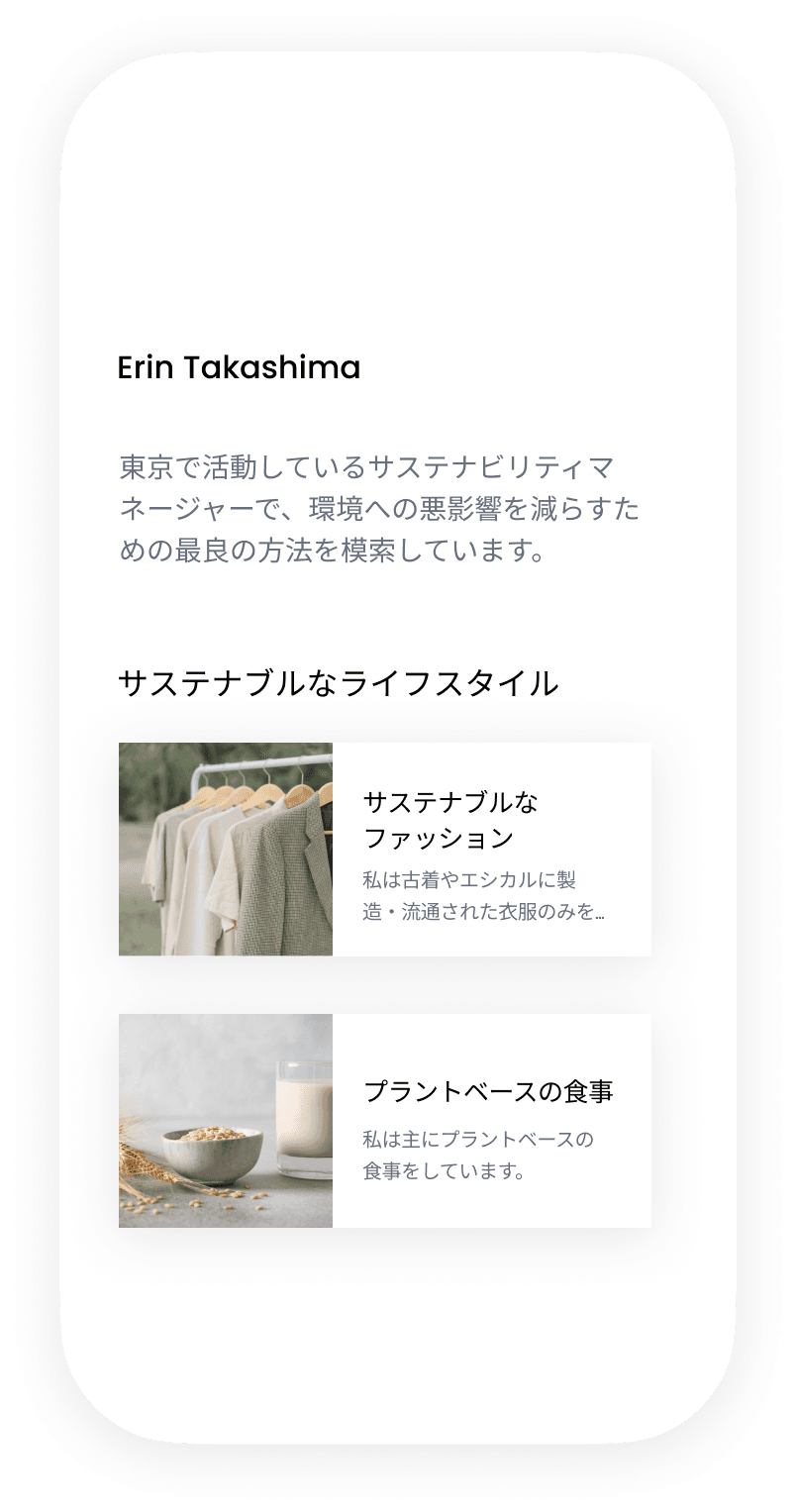
Task: Open the サステナブルなファッション card
Action: coord(385,849)
